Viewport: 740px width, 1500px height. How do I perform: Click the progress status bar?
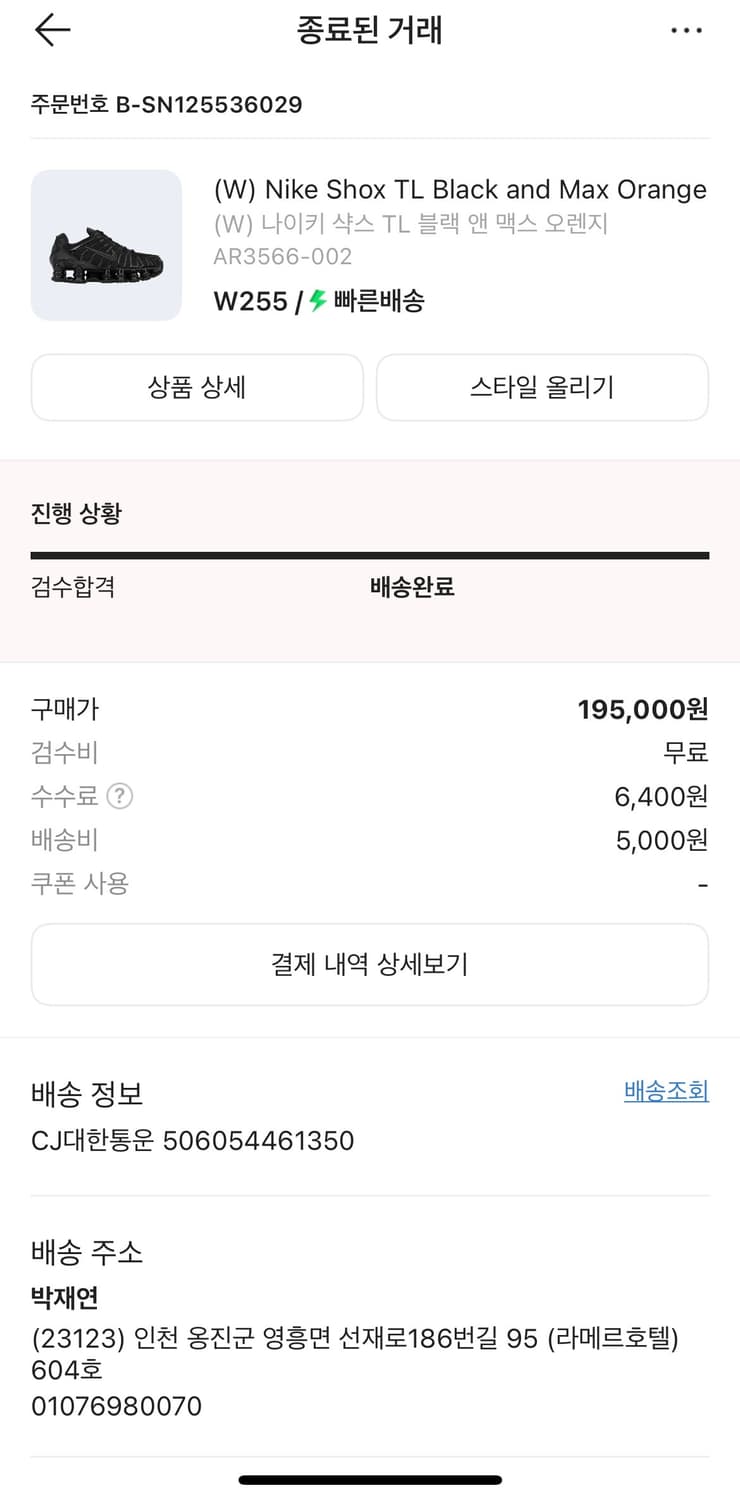coord(370,554)
